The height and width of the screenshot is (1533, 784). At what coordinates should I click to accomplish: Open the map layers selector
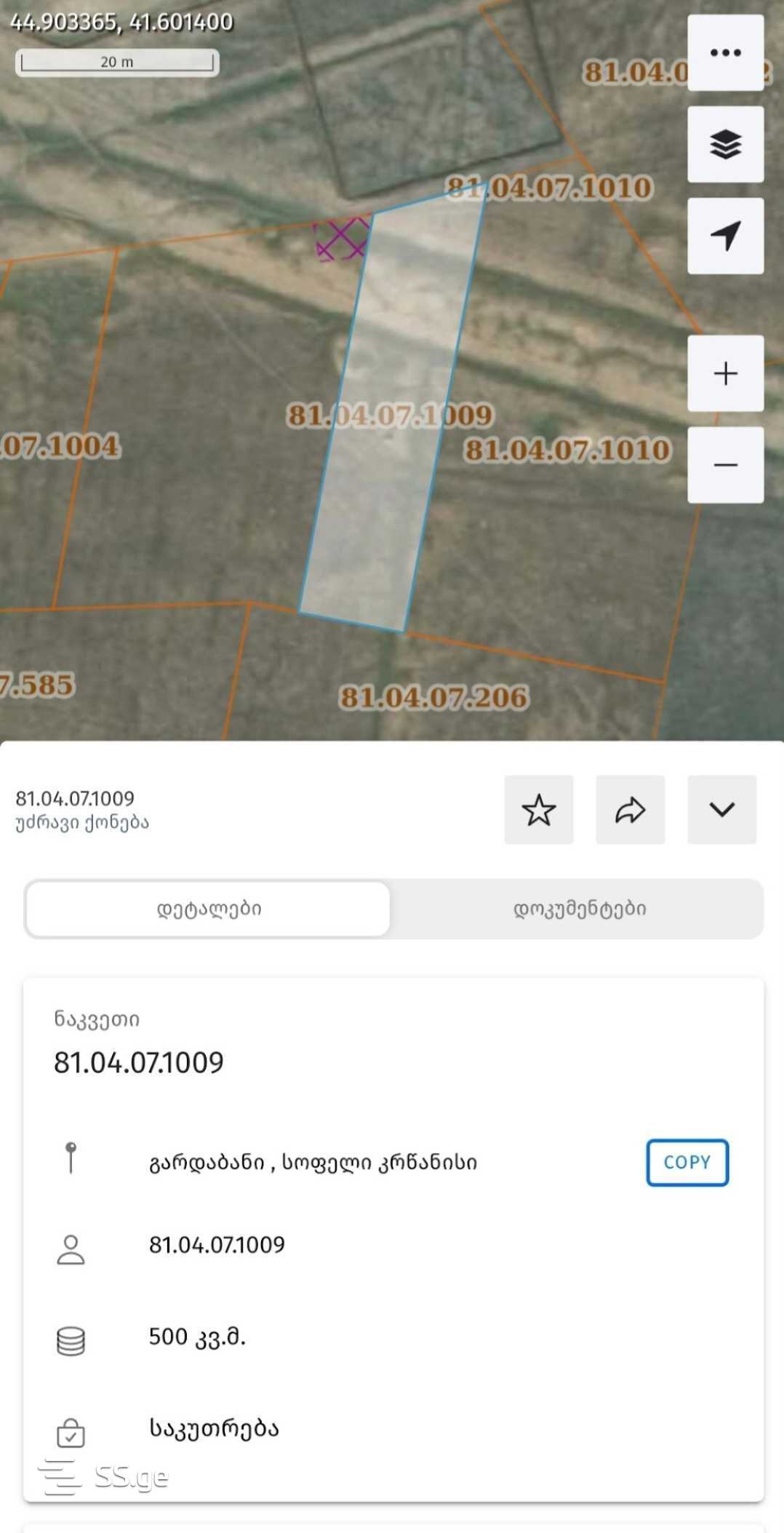click(x=725, y=144)
